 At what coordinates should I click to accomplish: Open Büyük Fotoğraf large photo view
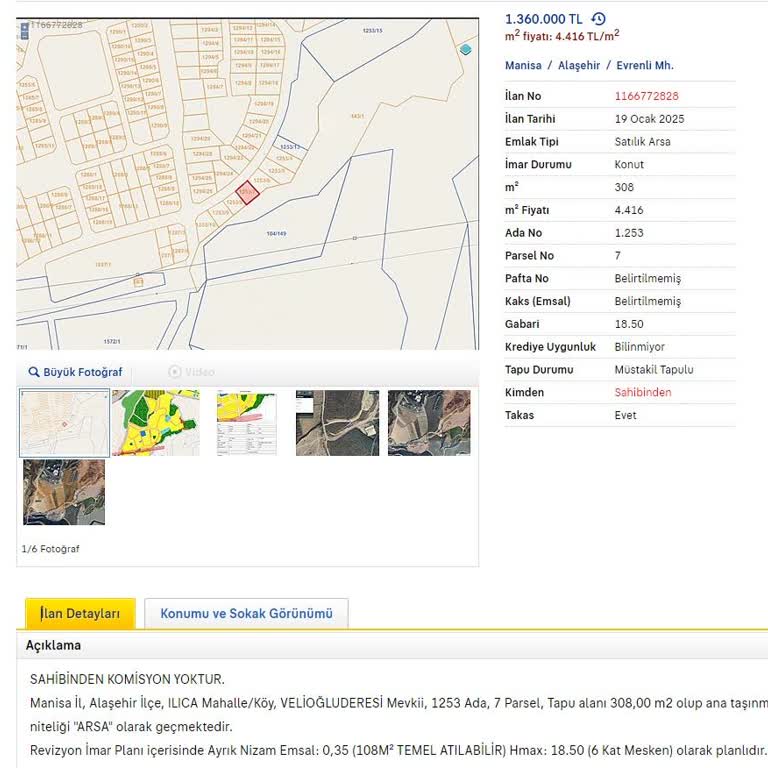[75, 372]
